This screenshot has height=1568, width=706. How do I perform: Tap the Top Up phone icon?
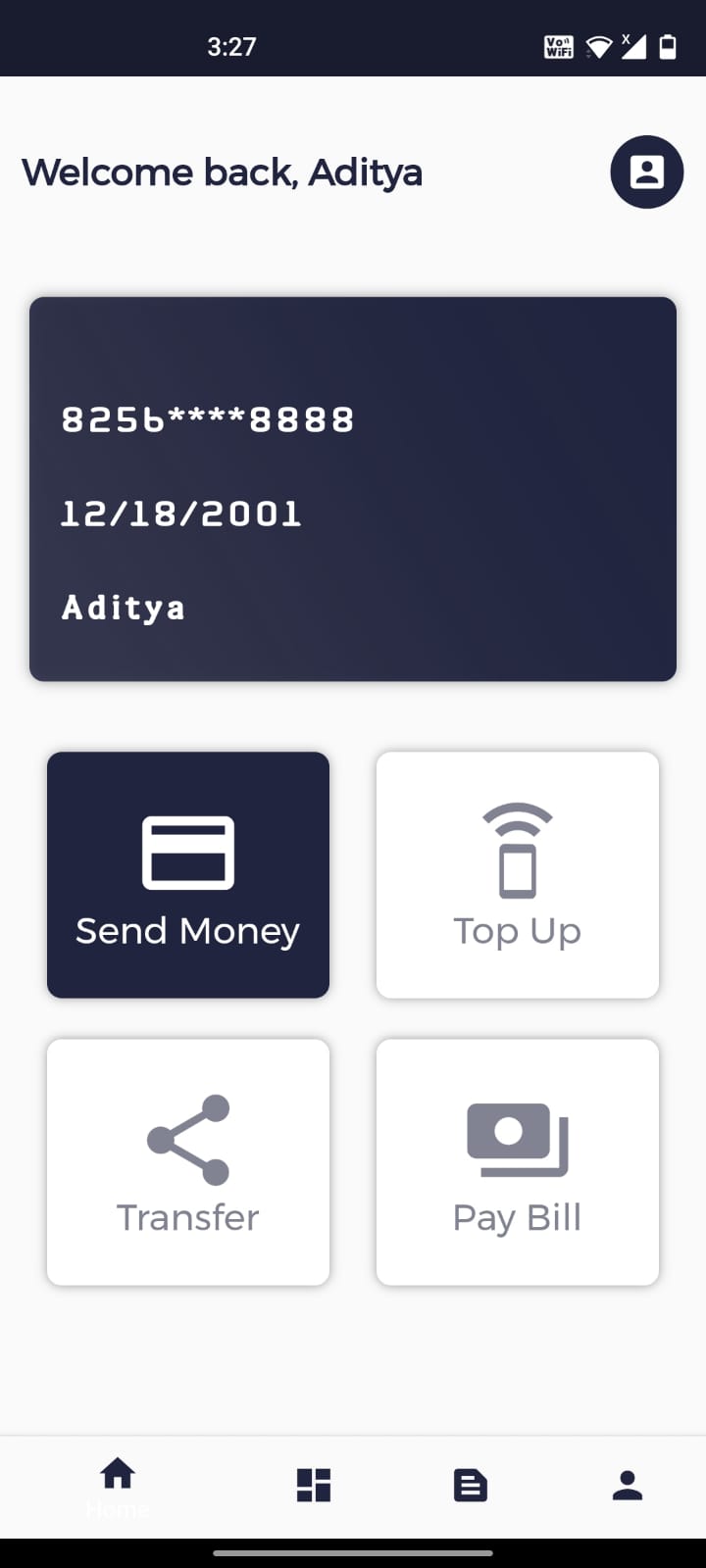pyautogui.click(x=517, y=853)
